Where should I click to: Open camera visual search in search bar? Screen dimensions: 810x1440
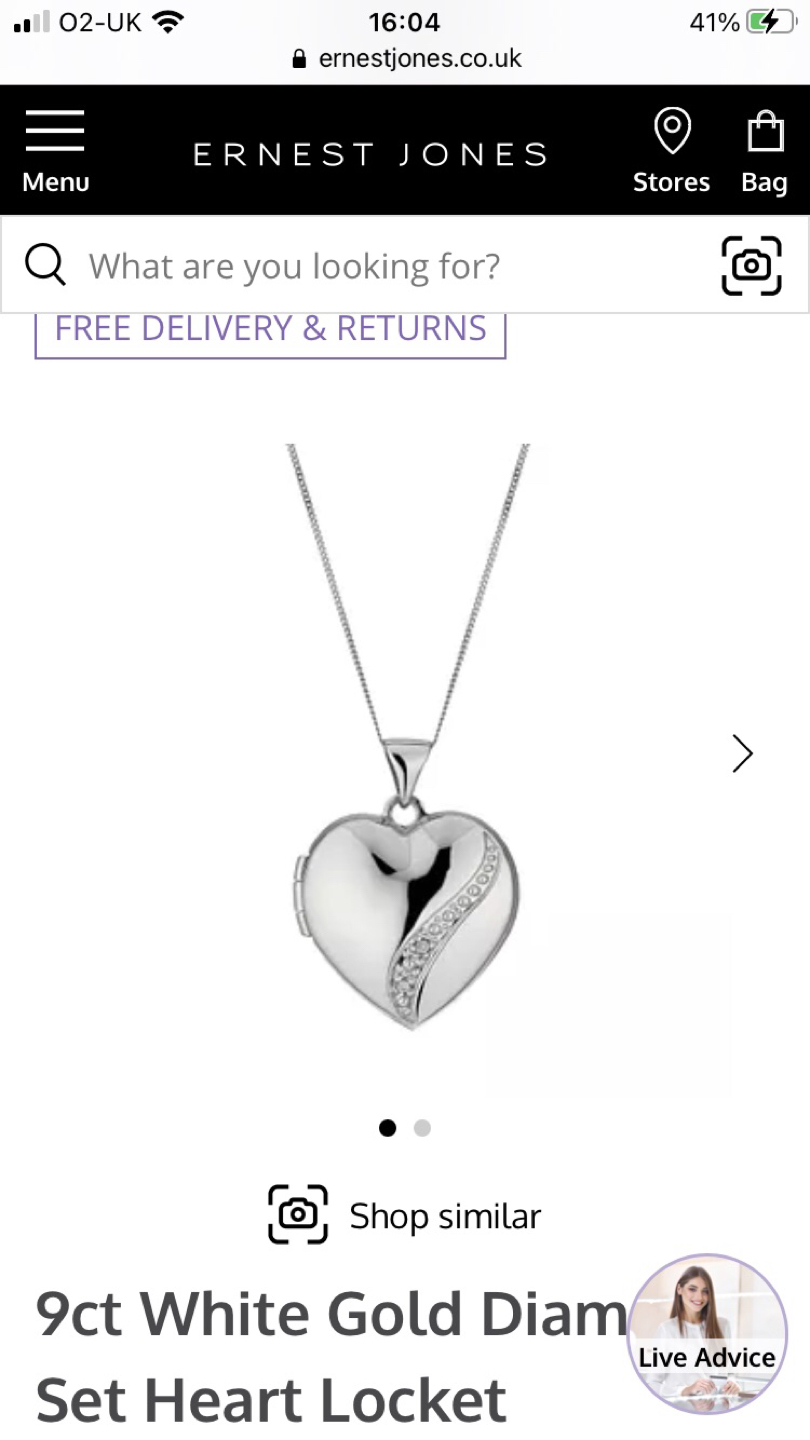(x=751, y=266)
